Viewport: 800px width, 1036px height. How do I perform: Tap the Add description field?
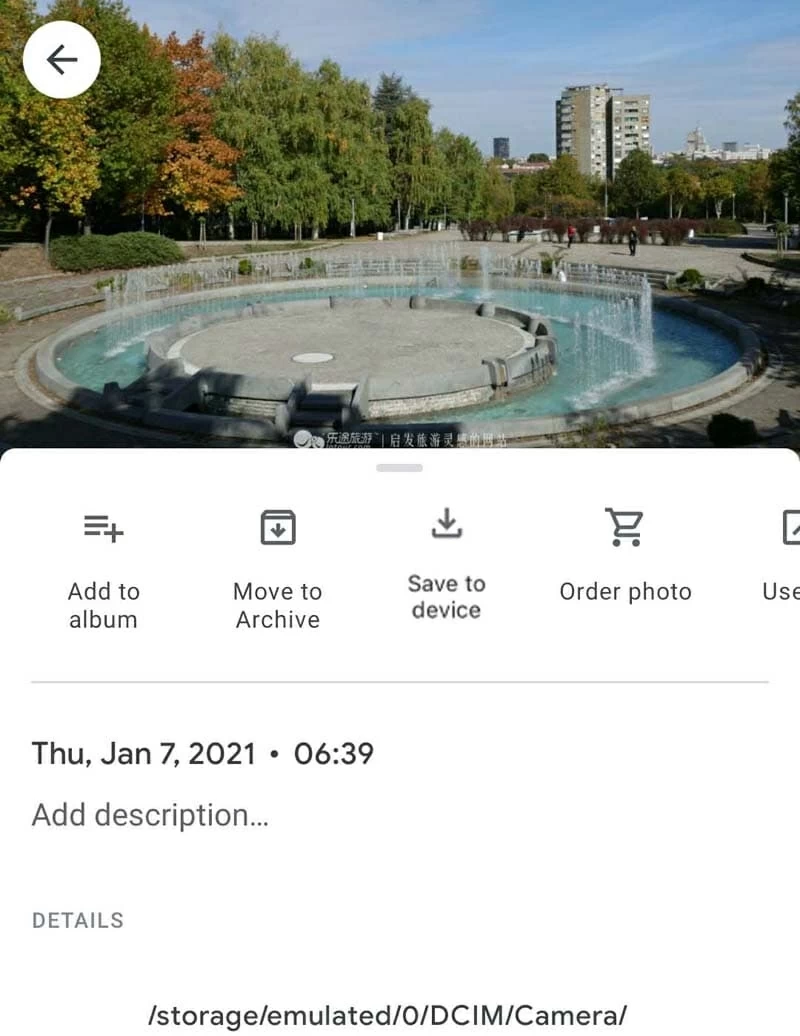click(x=150, y=815)
